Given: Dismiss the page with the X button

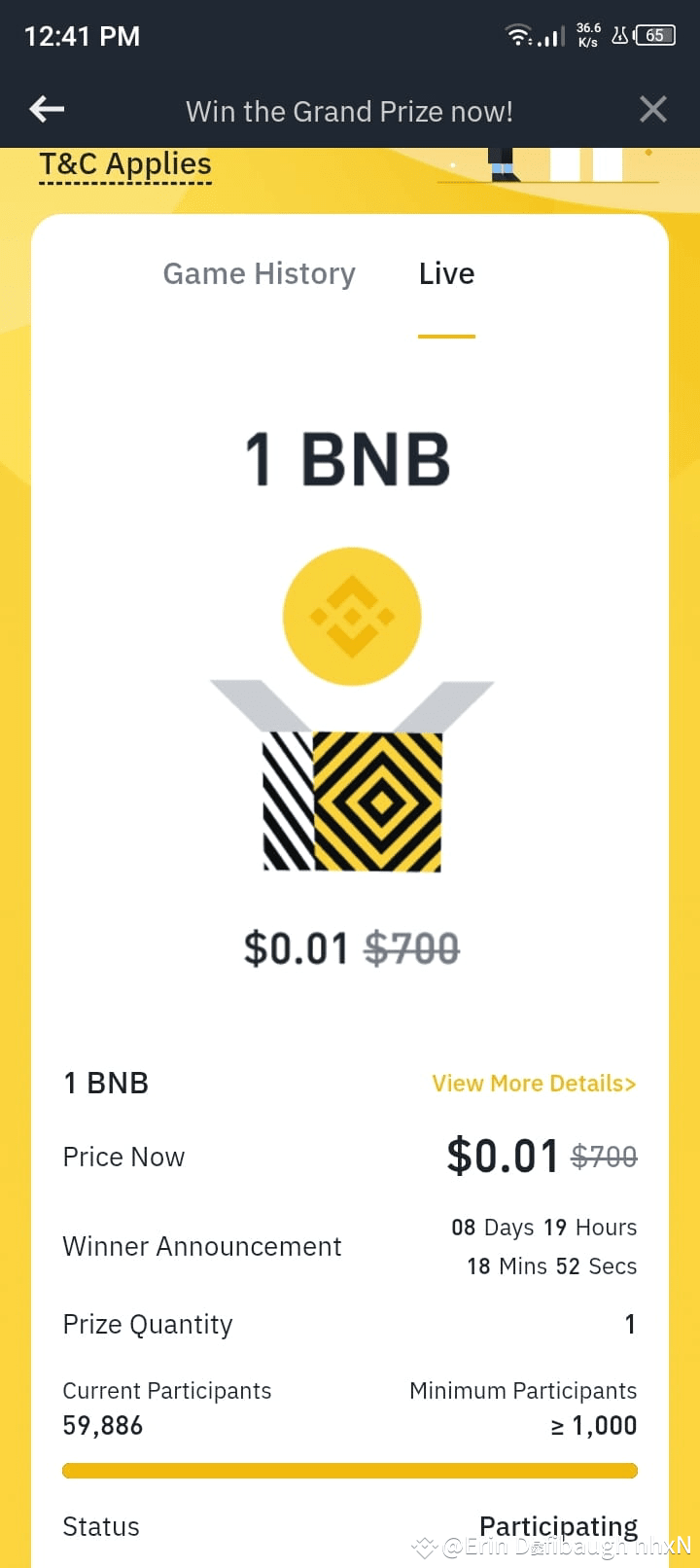Looking at the screenshot, I should (652, 109).
